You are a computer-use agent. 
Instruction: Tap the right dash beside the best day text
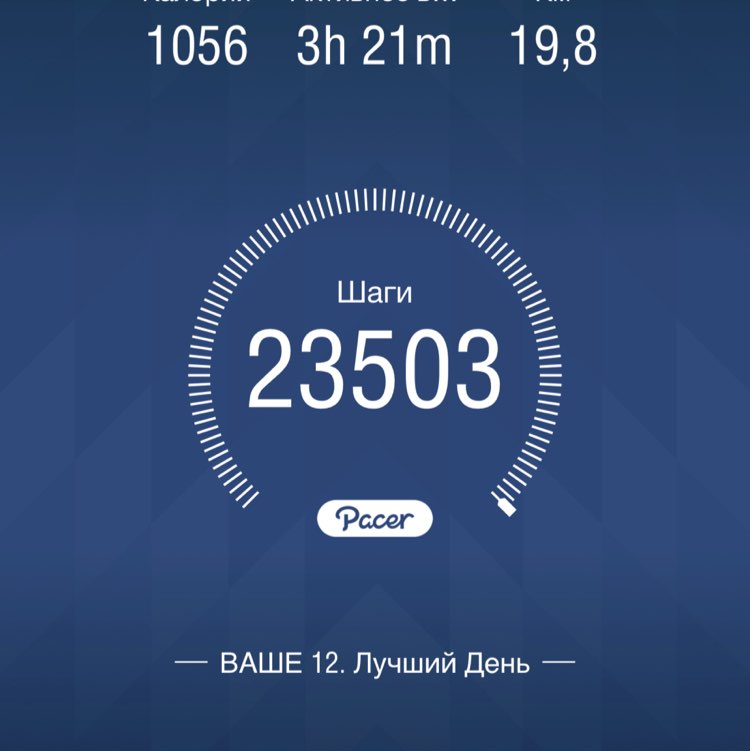coord(557,660)
